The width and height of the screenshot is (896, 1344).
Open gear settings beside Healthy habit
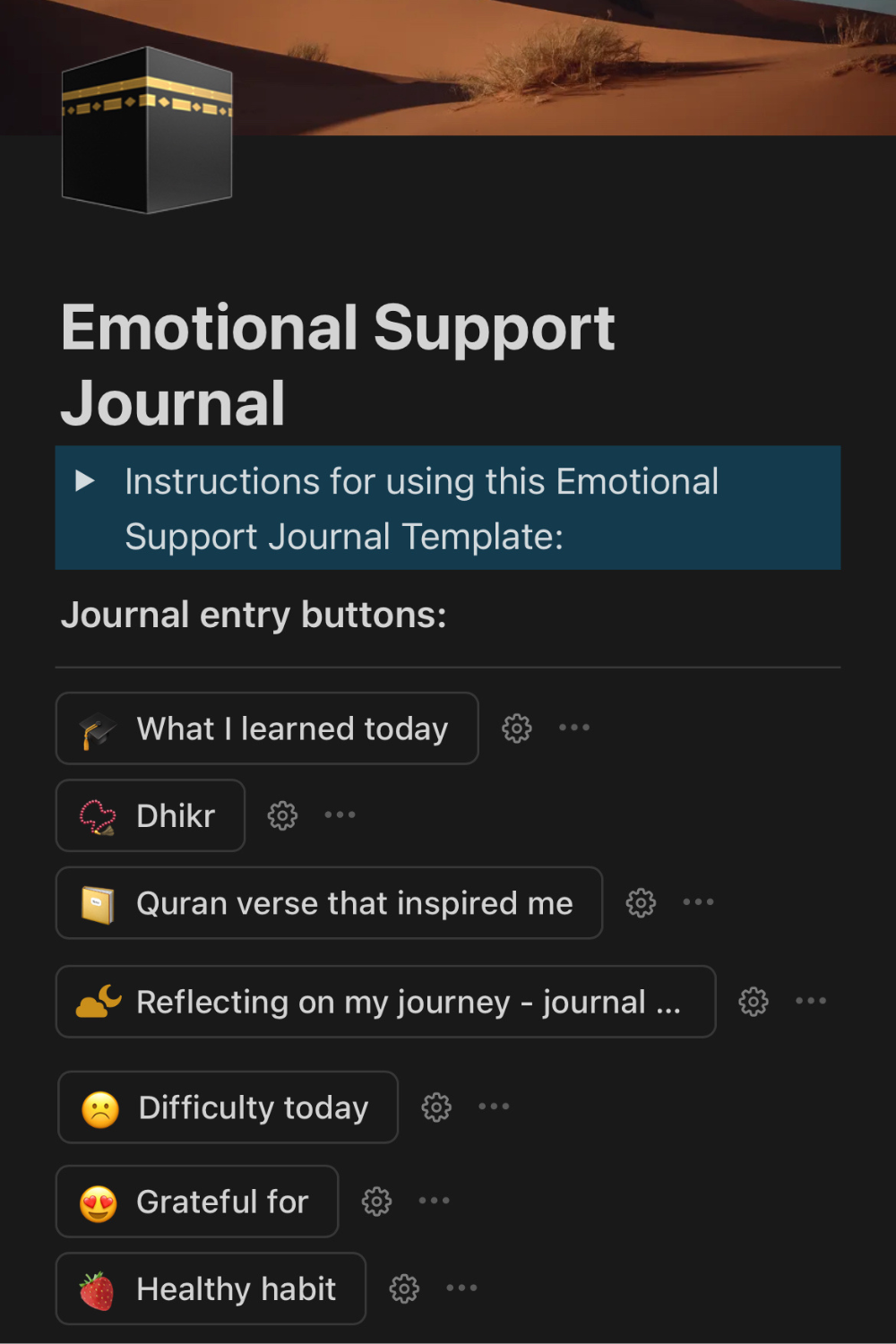(404, 1288)
